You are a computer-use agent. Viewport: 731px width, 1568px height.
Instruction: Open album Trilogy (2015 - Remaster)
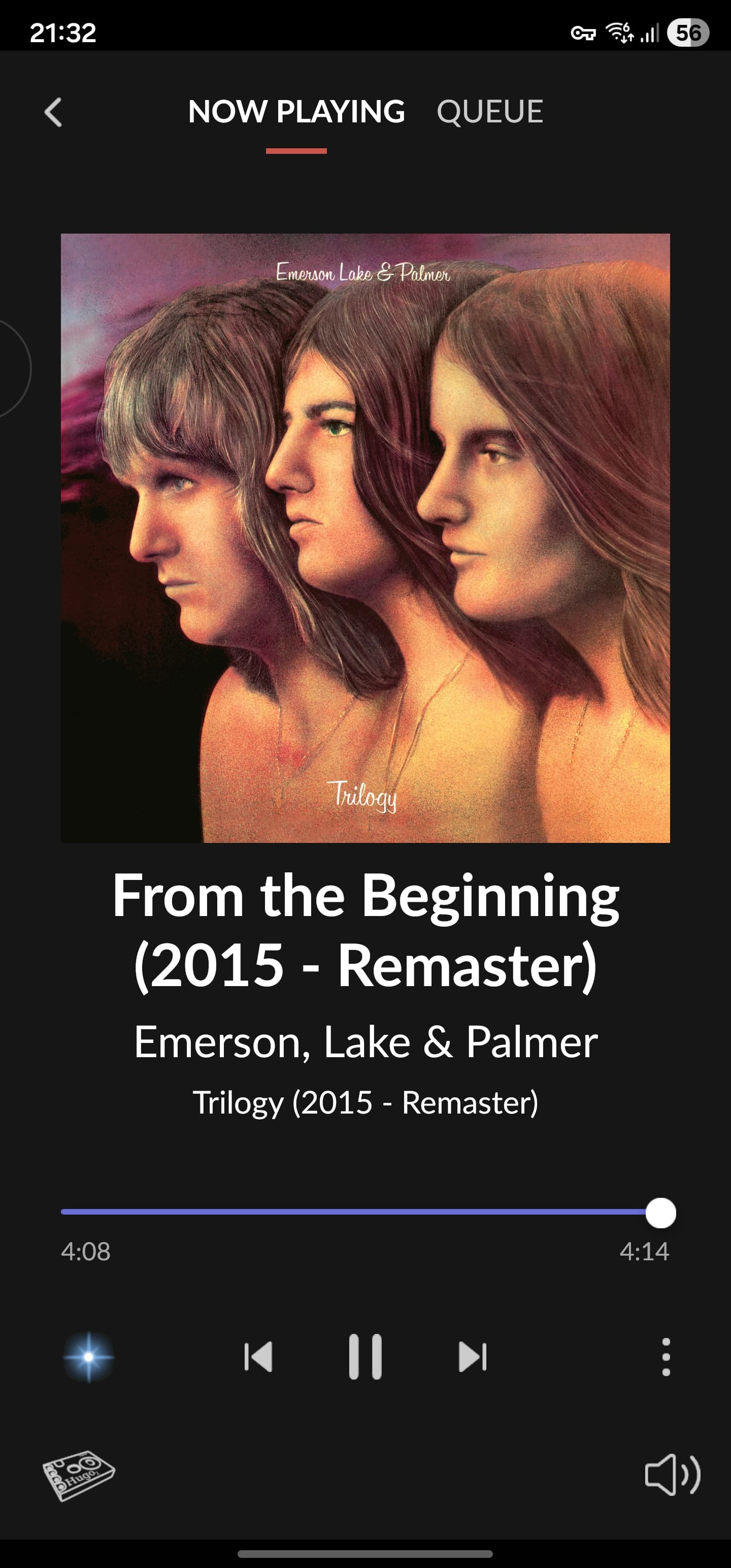coord(365,1103)
